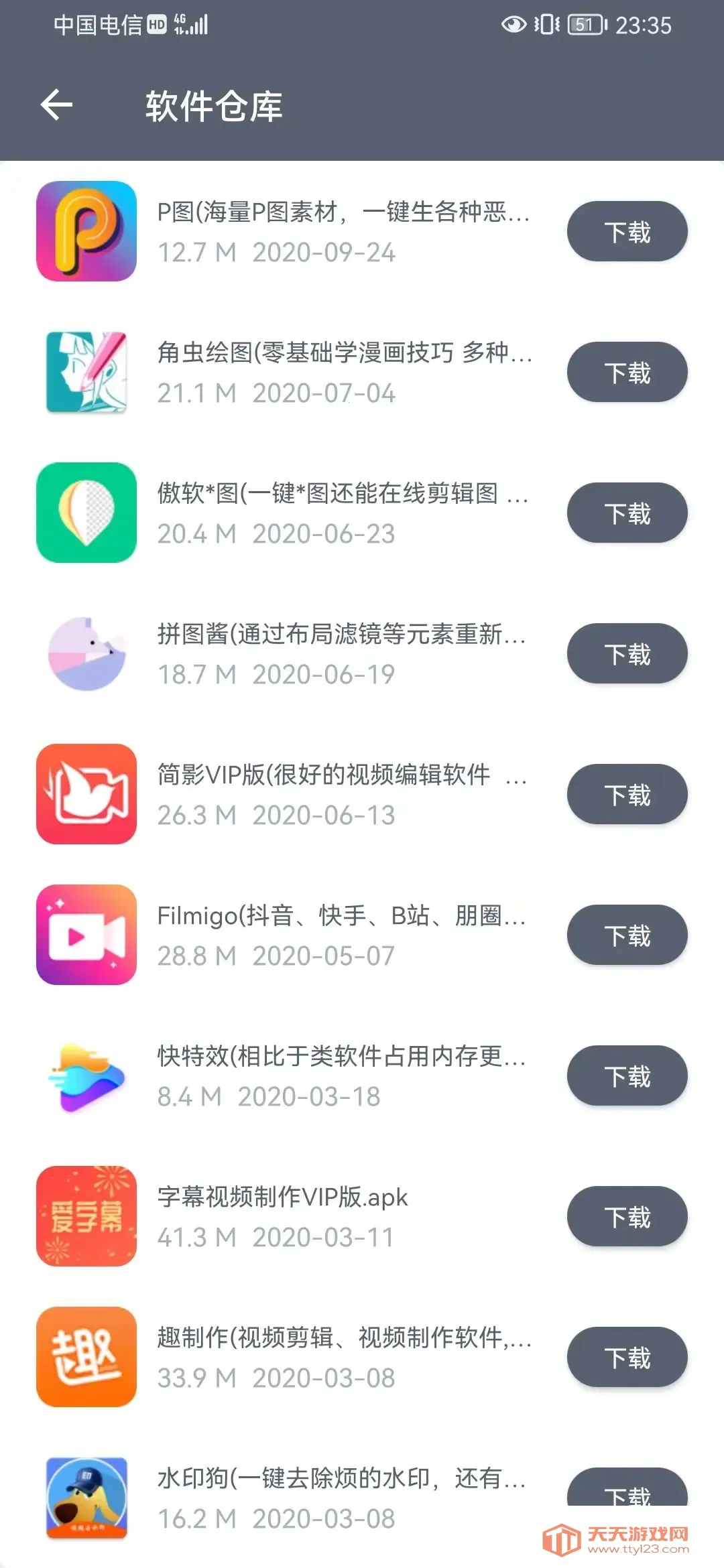724x1568 pixels.
Task: Select the 水印狗 watermark remover icon
Action: 86,1498
